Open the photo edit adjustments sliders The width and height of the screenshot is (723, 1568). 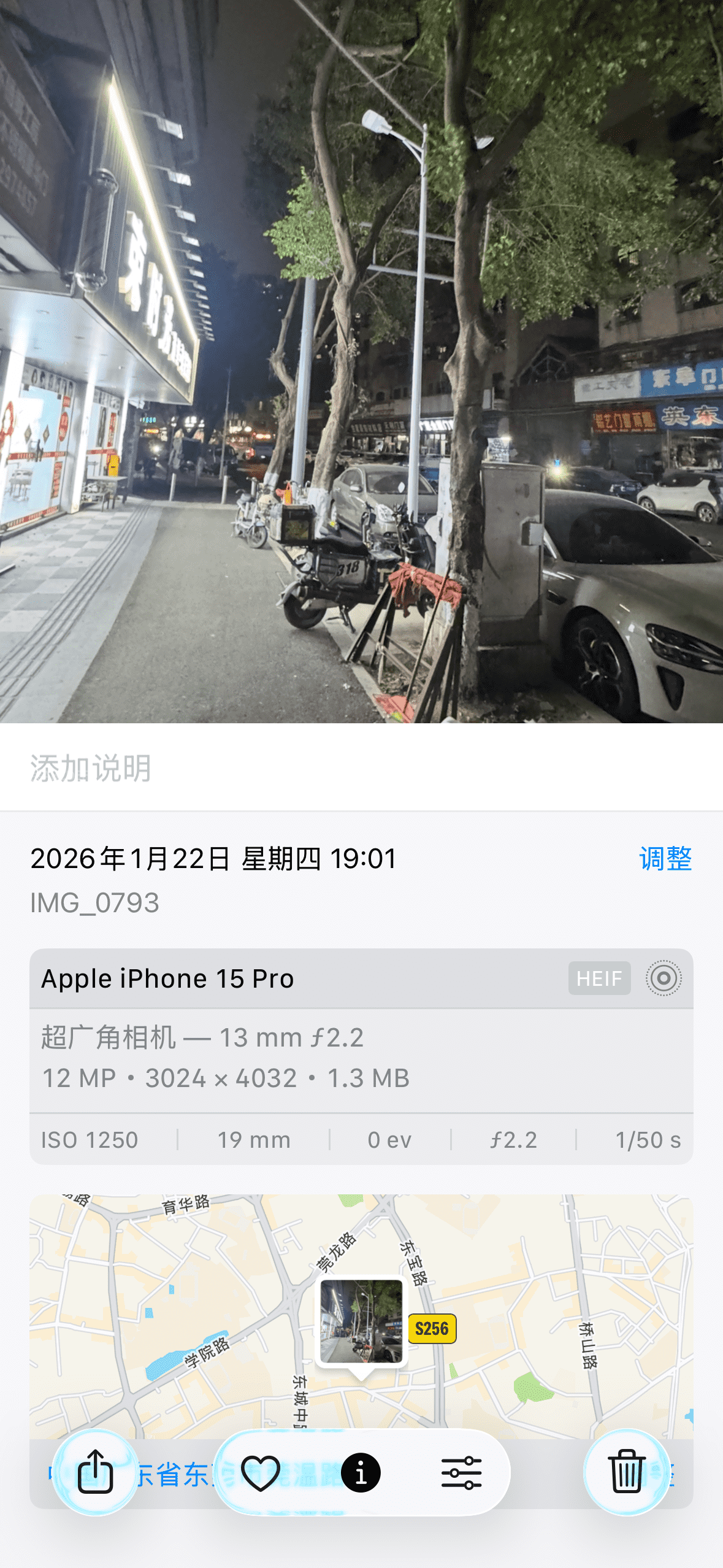461,1472
